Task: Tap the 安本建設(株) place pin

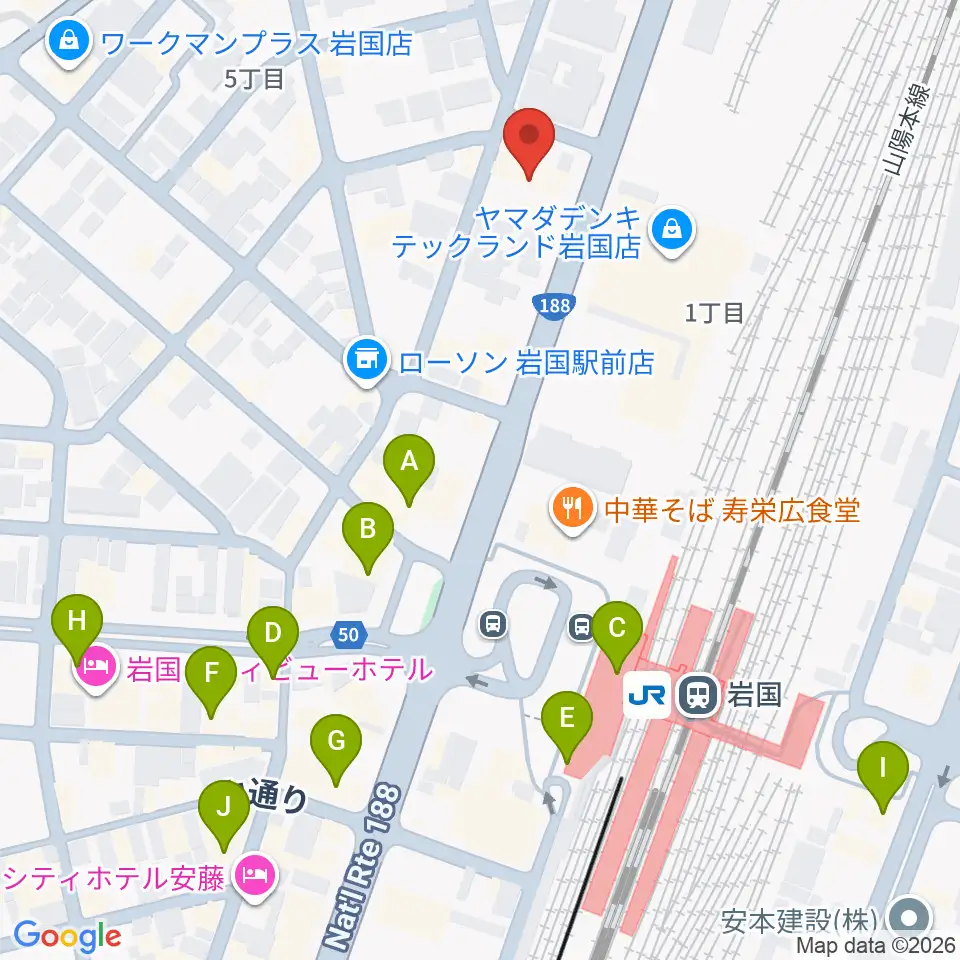Action: pos(912,917)
